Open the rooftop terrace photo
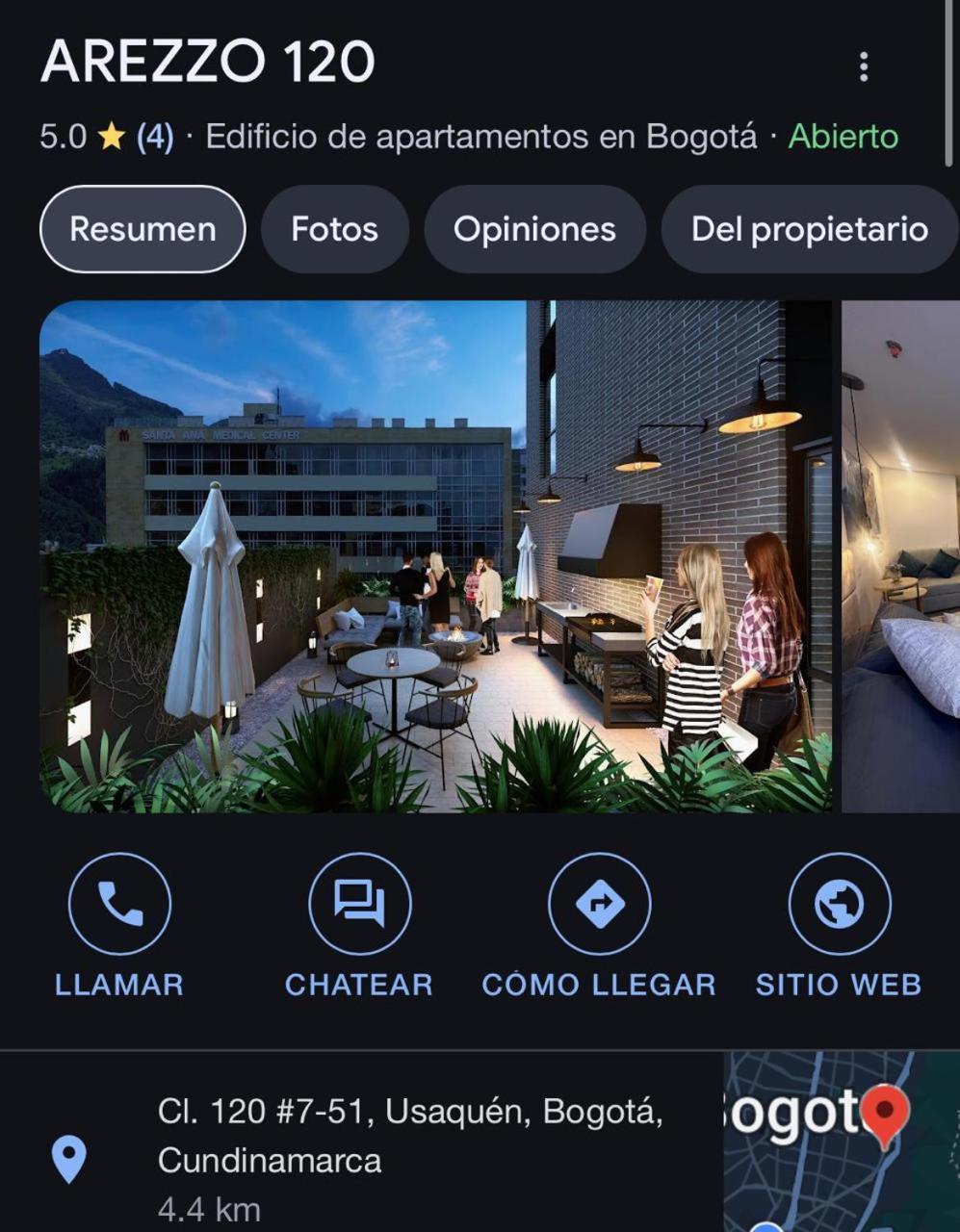The width and height of the screenshot is (960, 1232). click(435, 556)
